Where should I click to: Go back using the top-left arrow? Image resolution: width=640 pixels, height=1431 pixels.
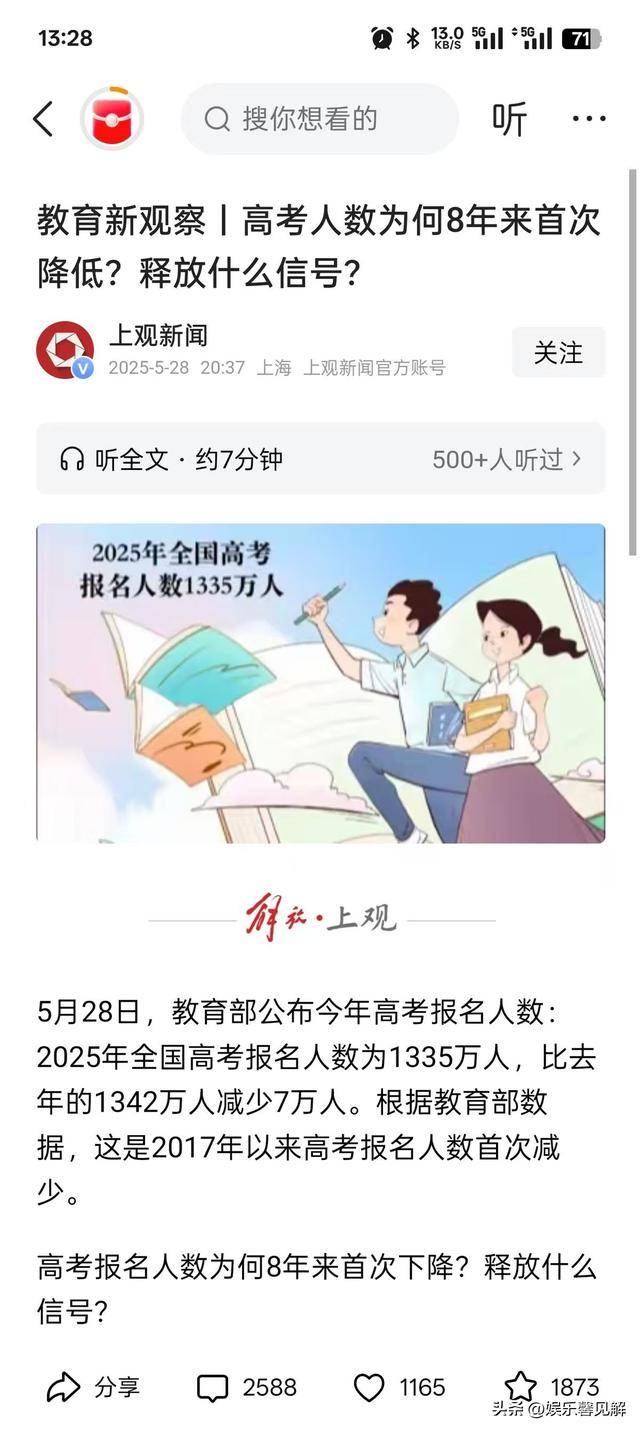point(43,119)
